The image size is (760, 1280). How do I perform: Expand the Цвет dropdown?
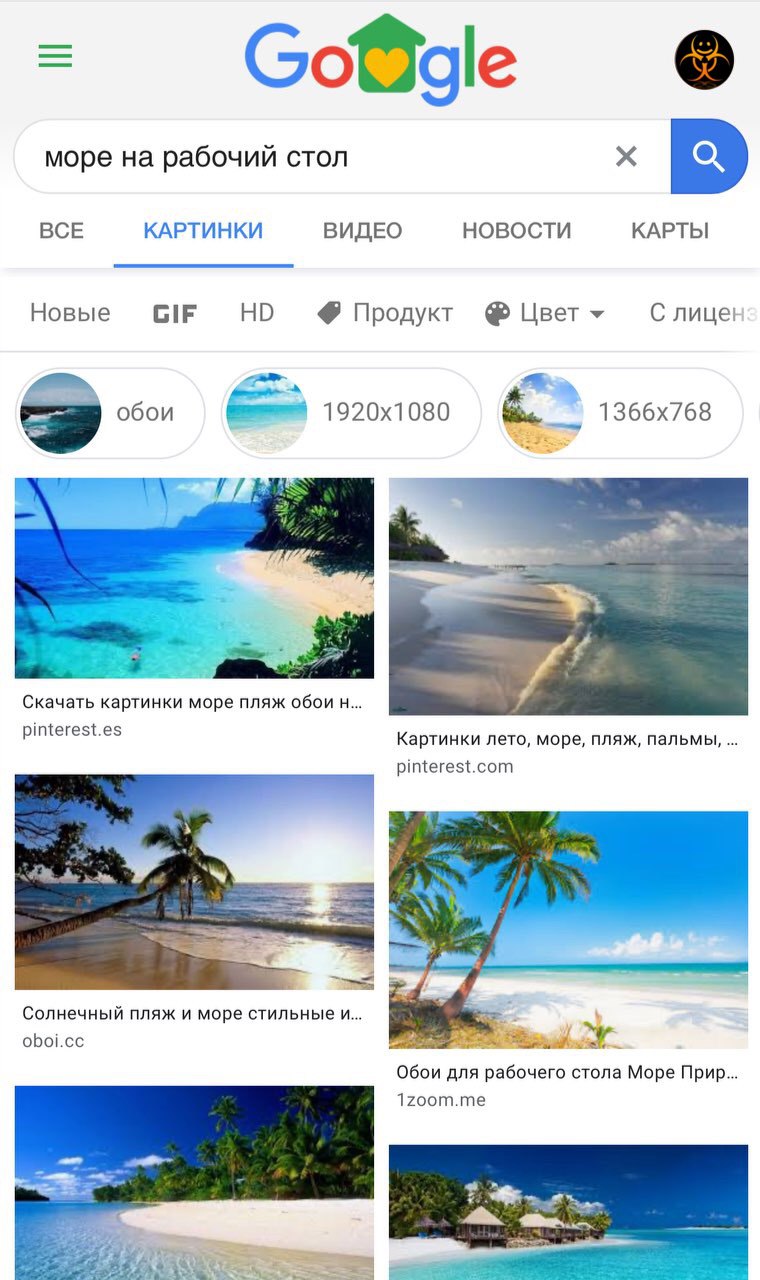coord(545,313)
